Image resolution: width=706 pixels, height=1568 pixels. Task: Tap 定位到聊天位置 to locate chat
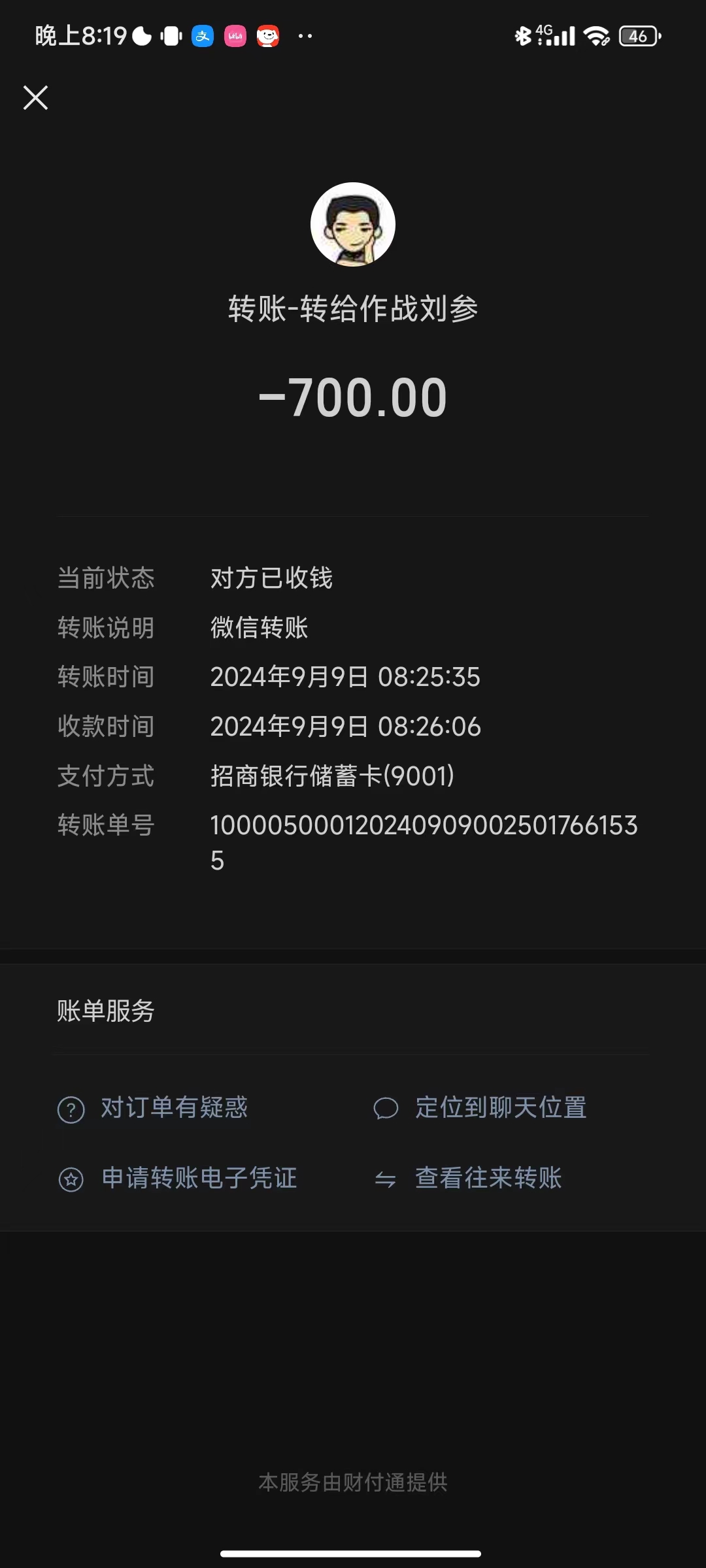click(x=480, y=1108)
